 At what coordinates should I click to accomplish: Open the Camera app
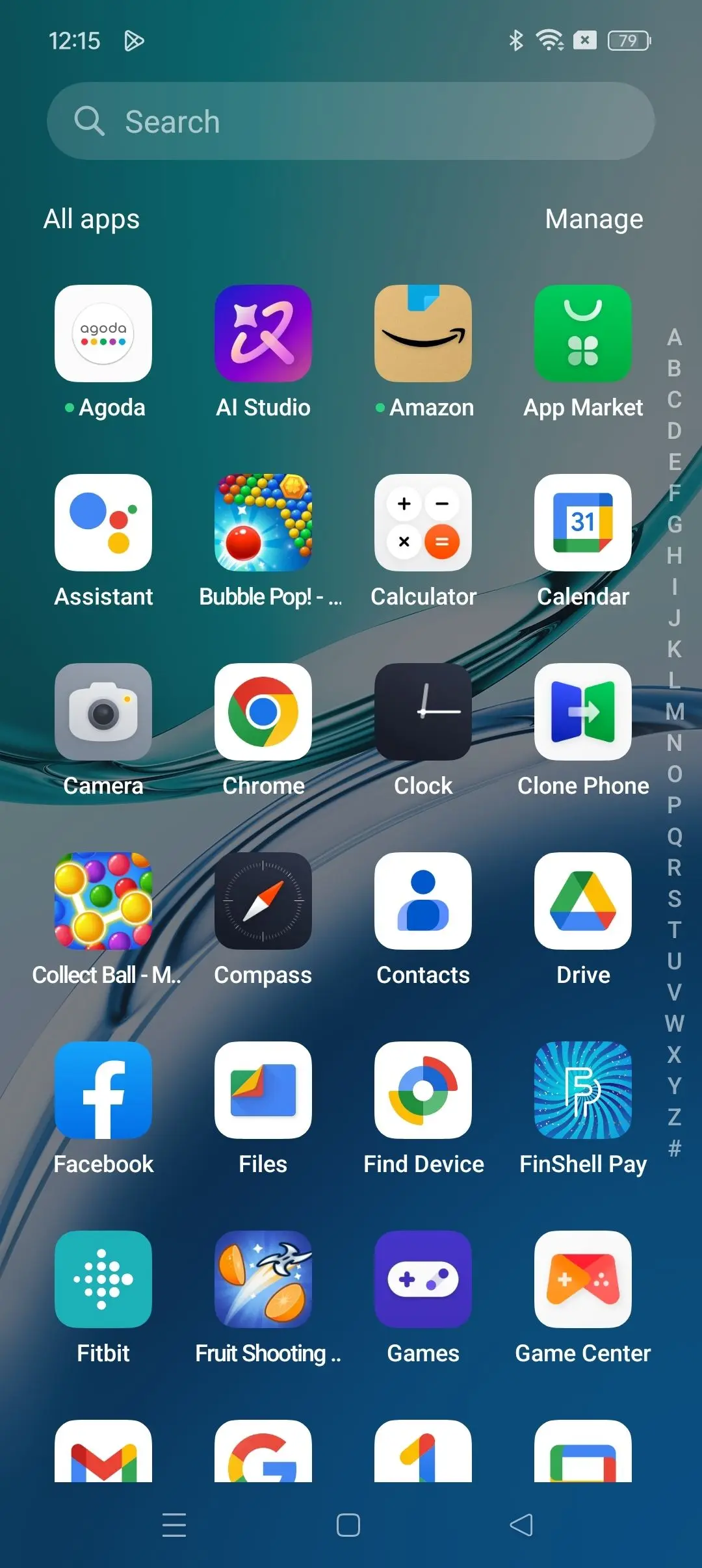(103, 712)
